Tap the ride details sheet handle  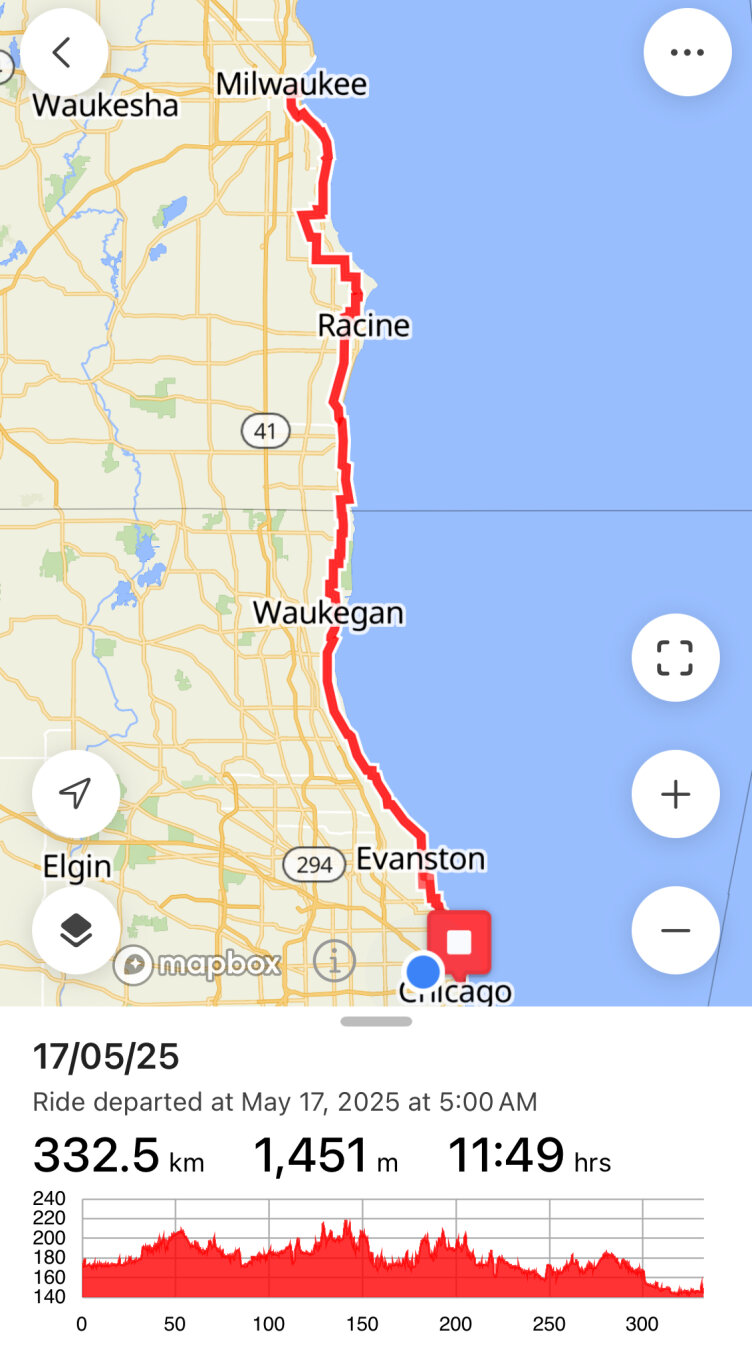click(x=376, y=1021)
